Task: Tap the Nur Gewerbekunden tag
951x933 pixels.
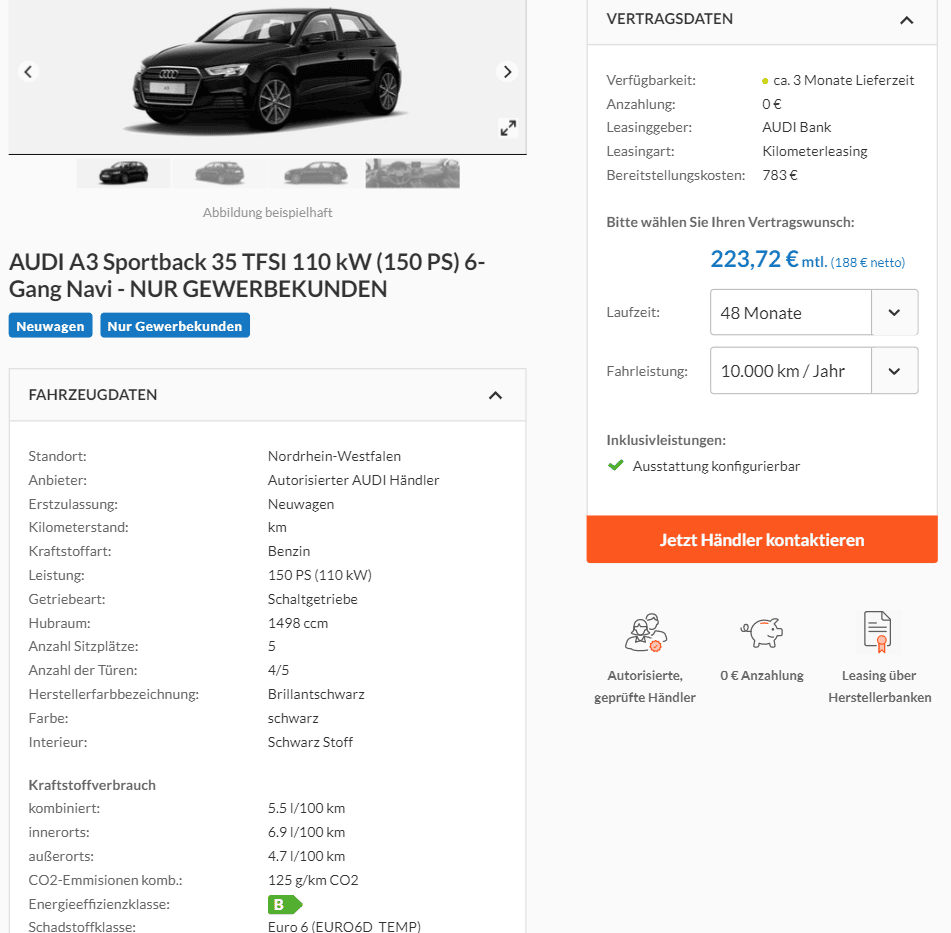Action: tap(175, 326)
